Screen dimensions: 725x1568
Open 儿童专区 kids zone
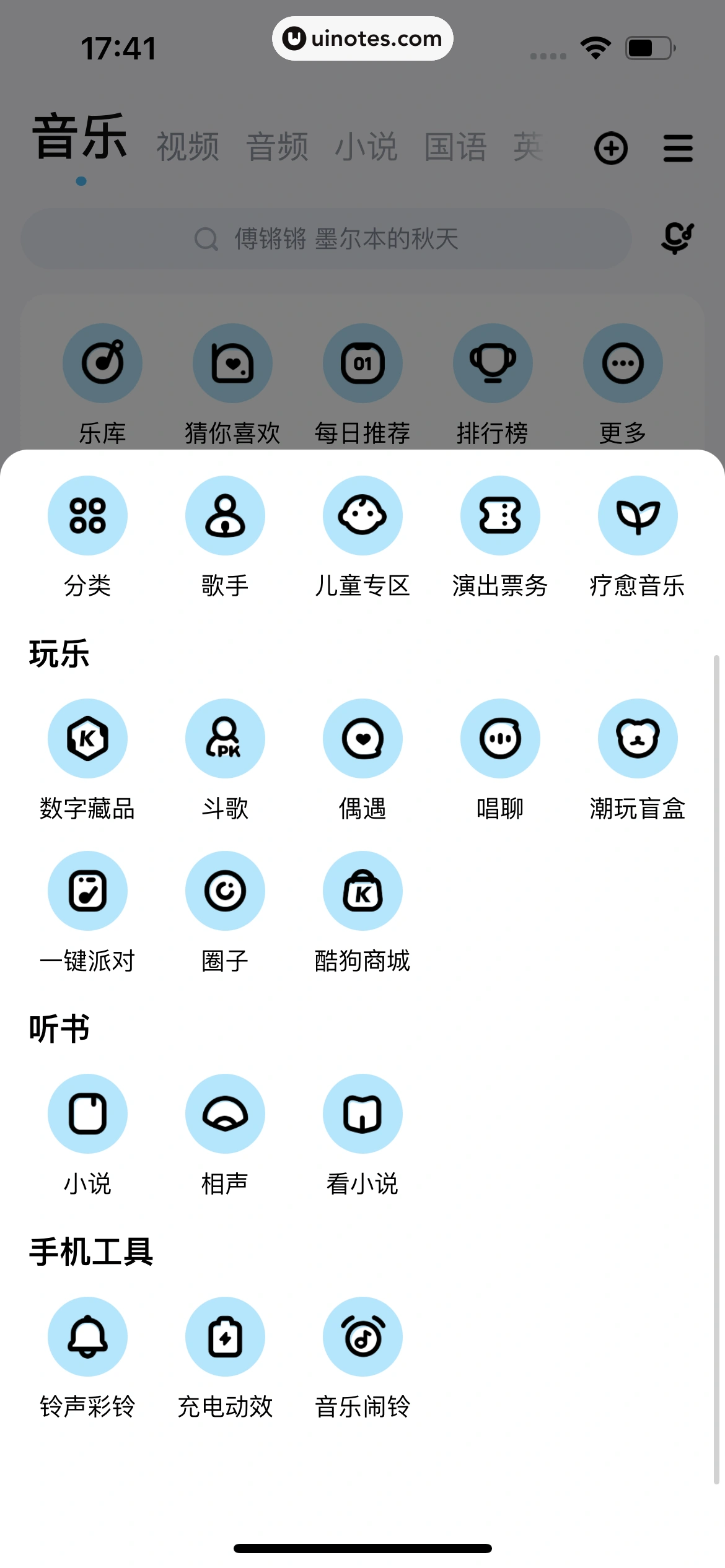(x=362, y=516)
